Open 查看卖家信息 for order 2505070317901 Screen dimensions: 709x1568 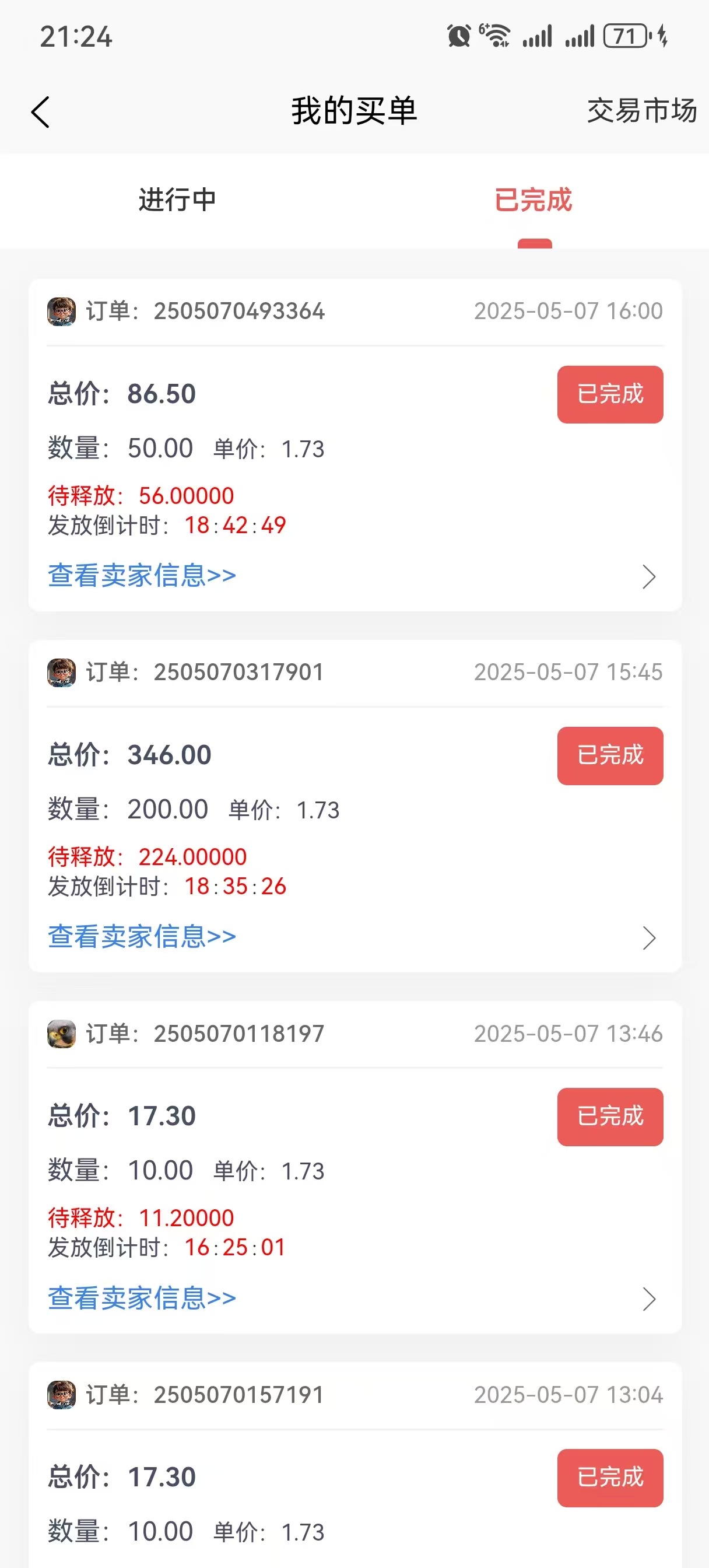(142, 937)
